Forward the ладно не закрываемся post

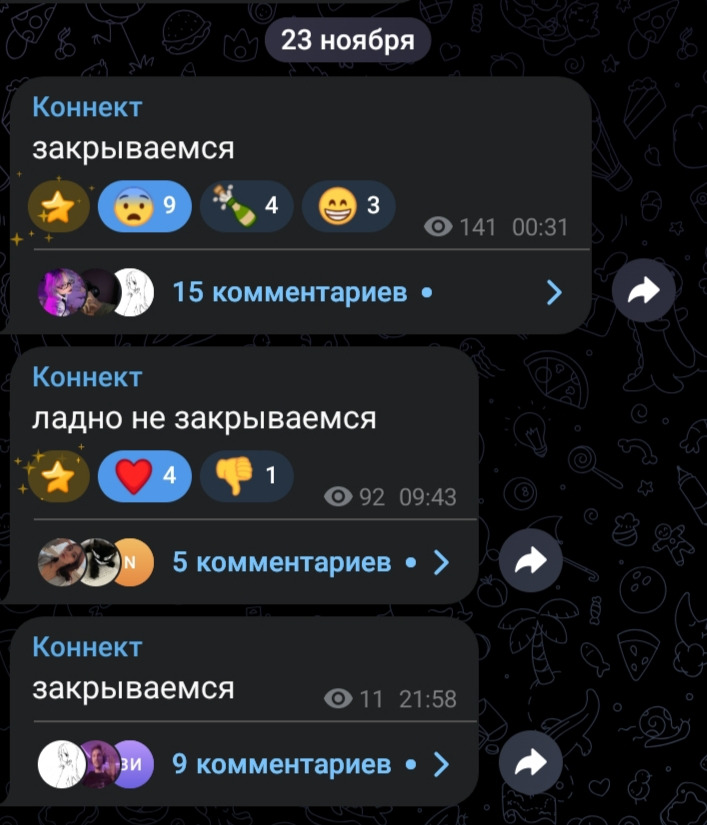tap(530, 562)
